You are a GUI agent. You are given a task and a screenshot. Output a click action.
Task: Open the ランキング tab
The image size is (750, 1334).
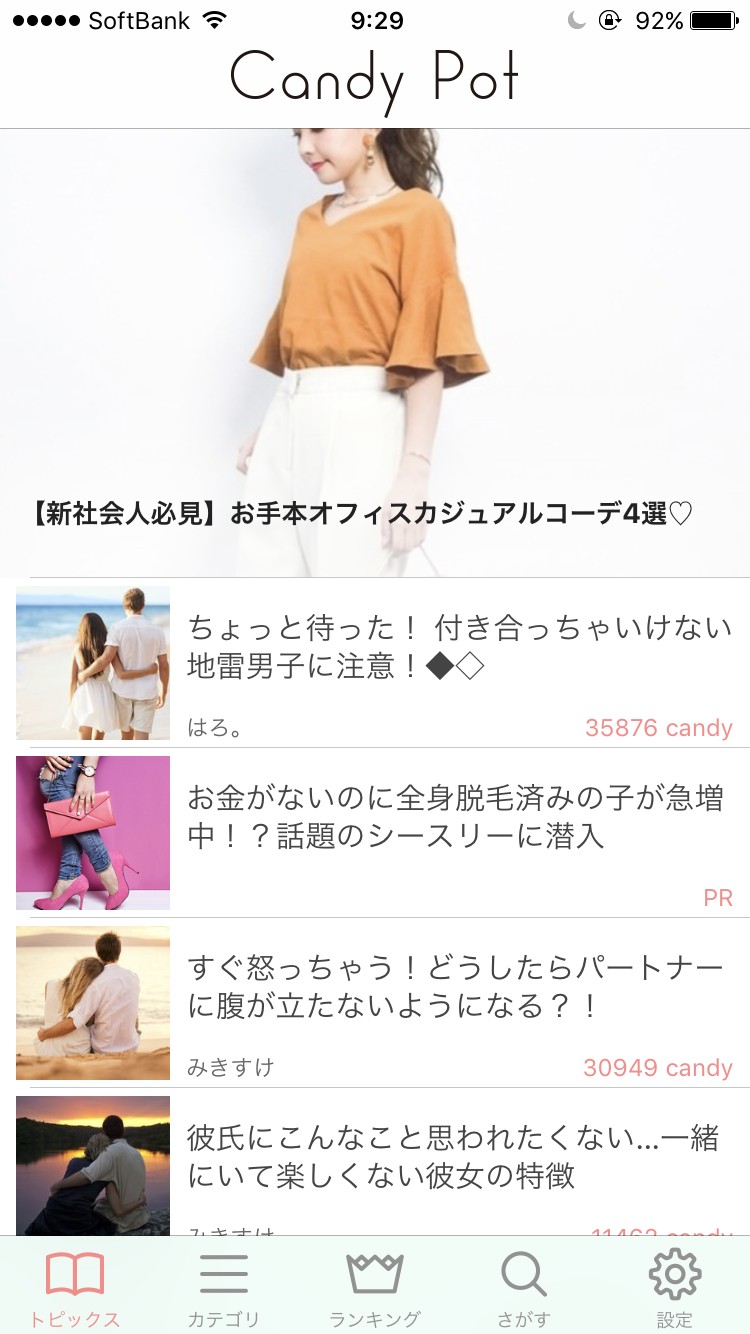pyautogui.click(x=375, y=1288)
